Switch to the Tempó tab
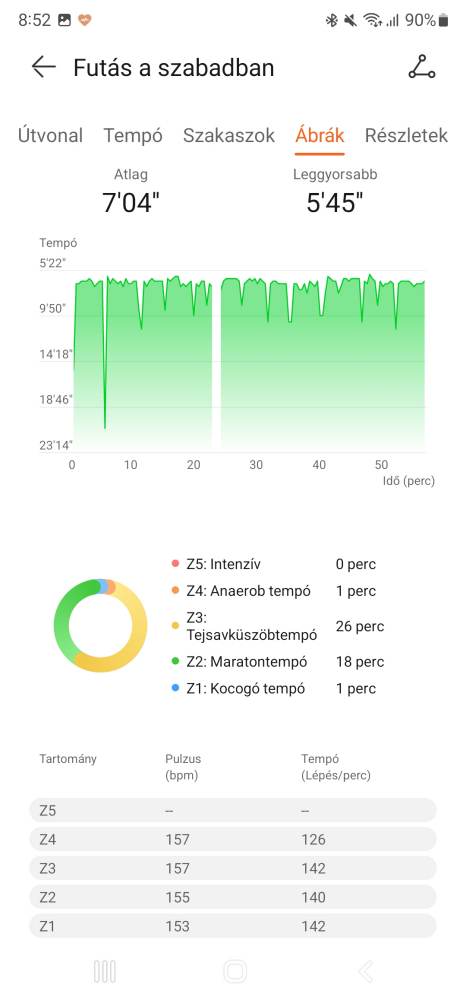The image size is (466, 1000). (133, 135)
